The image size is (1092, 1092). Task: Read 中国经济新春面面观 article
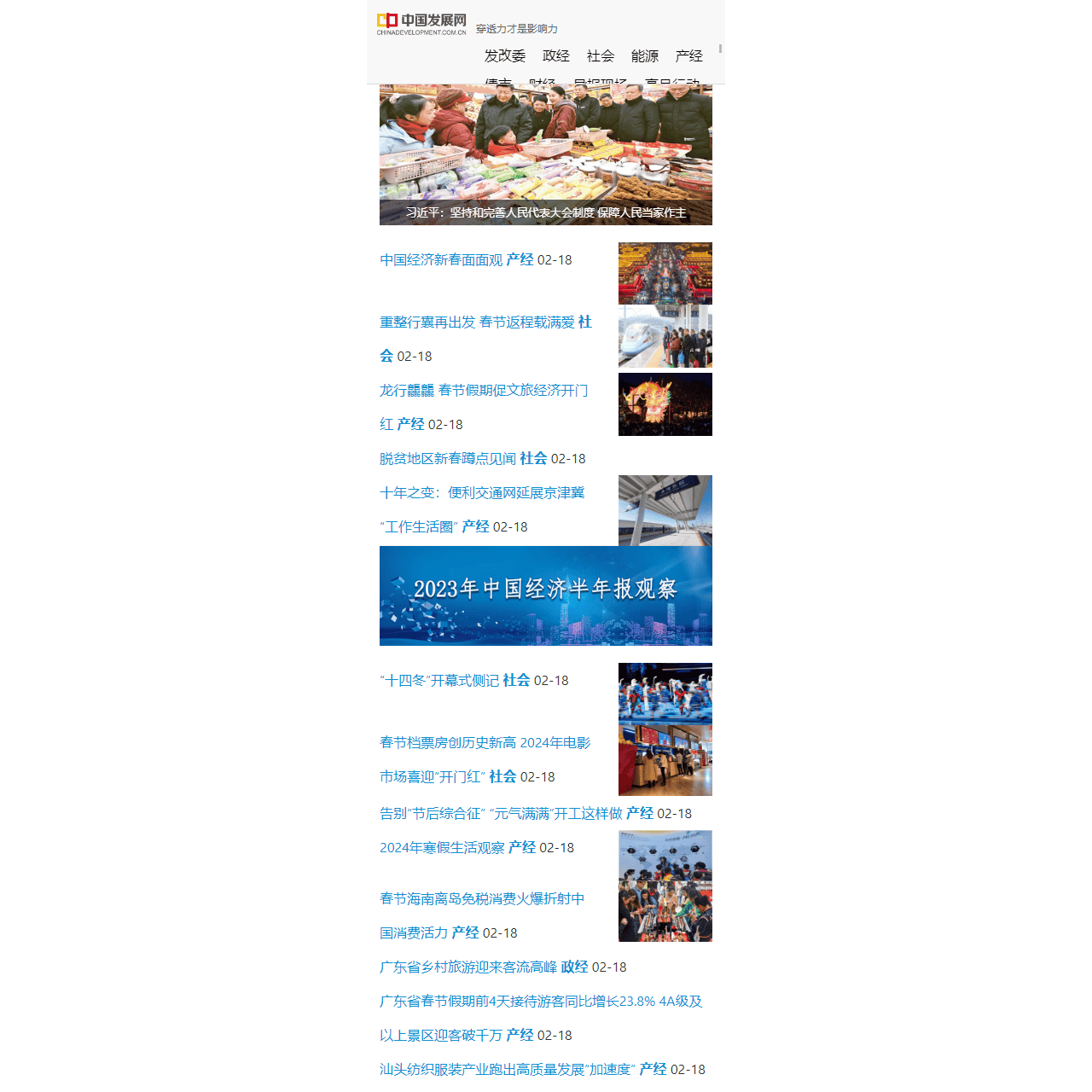[441, 260]
